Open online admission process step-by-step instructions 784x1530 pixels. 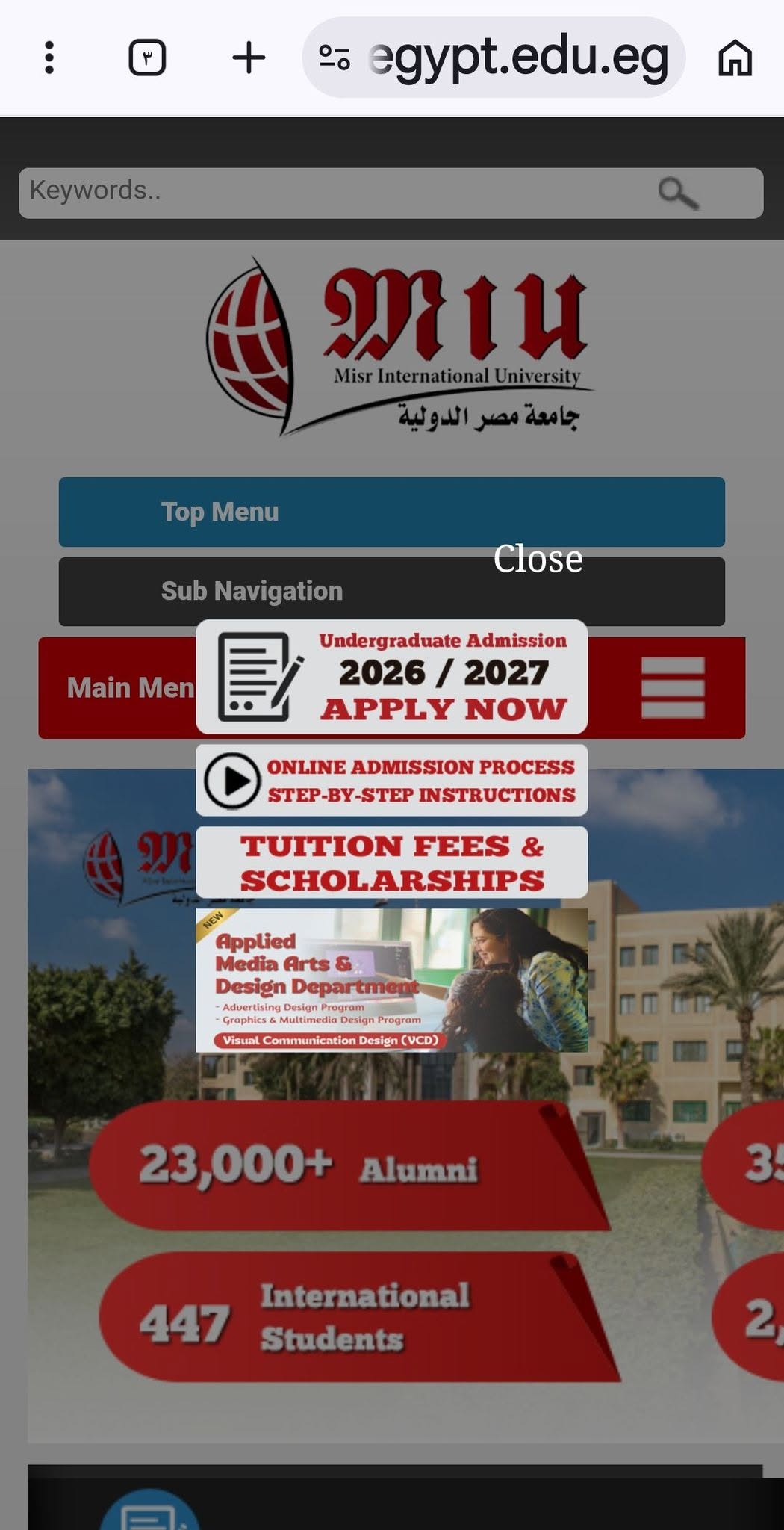pyautogui.click(x=391, y=780)
